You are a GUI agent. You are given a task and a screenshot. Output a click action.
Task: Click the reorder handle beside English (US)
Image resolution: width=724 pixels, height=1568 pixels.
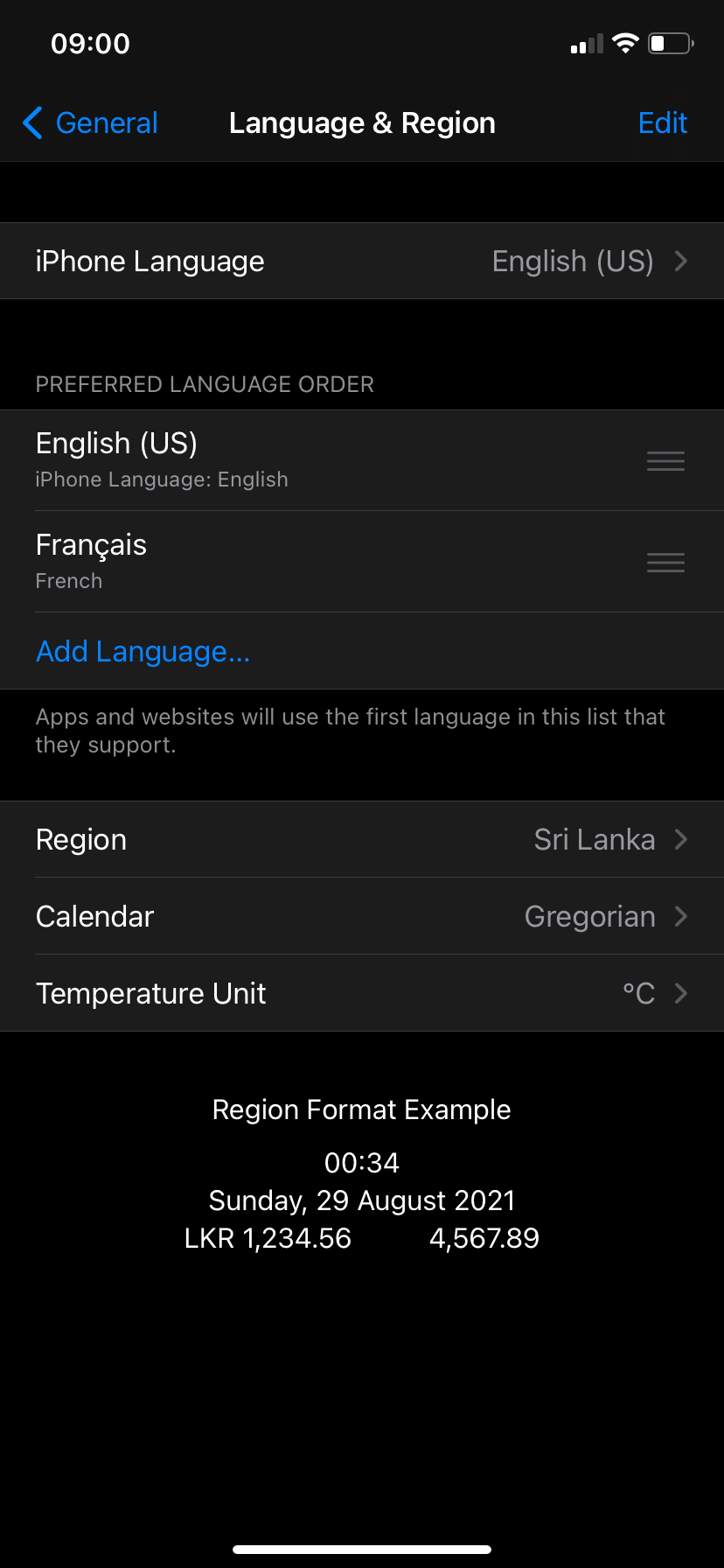665,460
